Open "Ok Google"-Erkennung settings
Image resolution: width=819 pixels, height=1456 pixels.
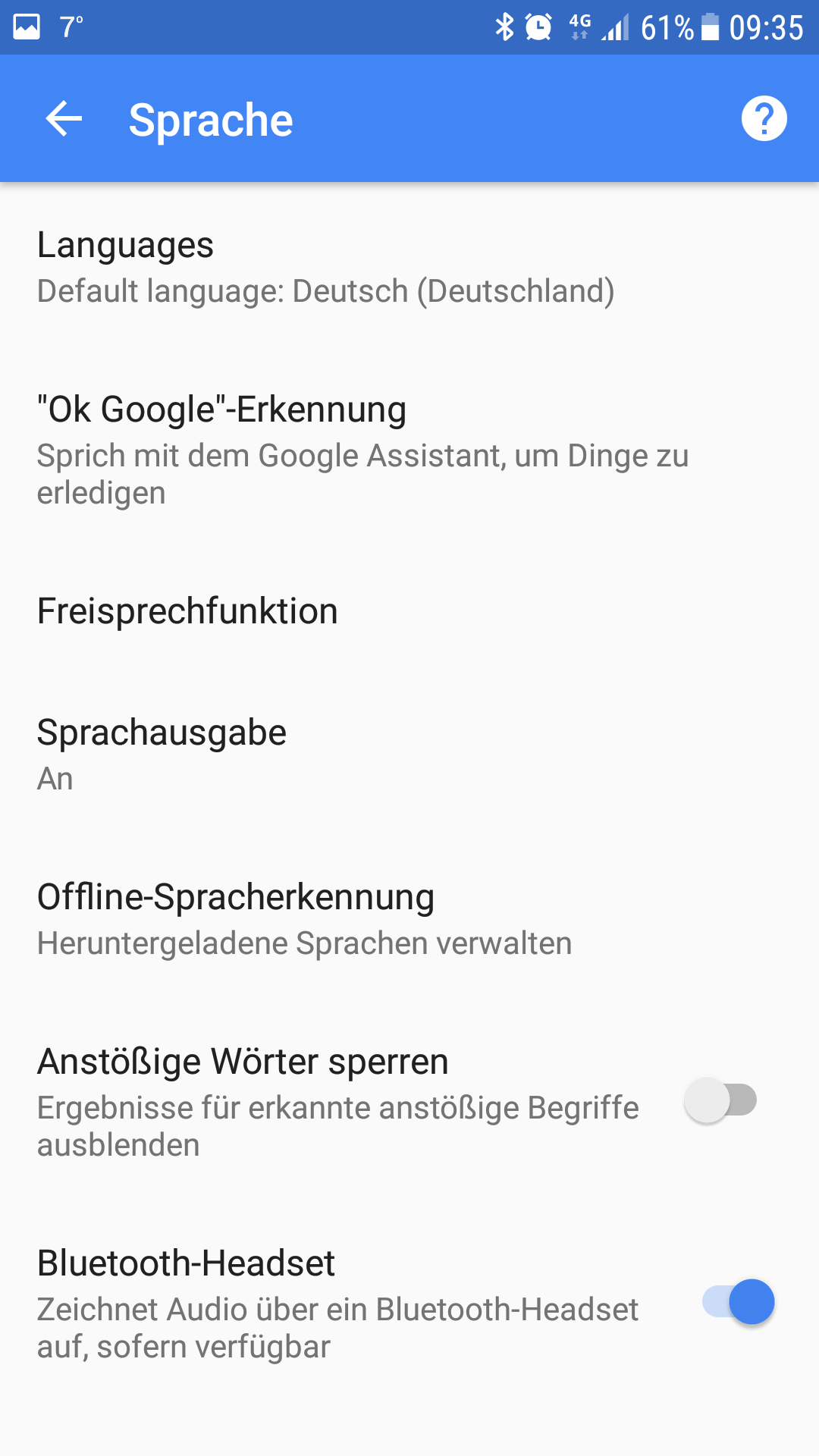click(x=364, y=449)
